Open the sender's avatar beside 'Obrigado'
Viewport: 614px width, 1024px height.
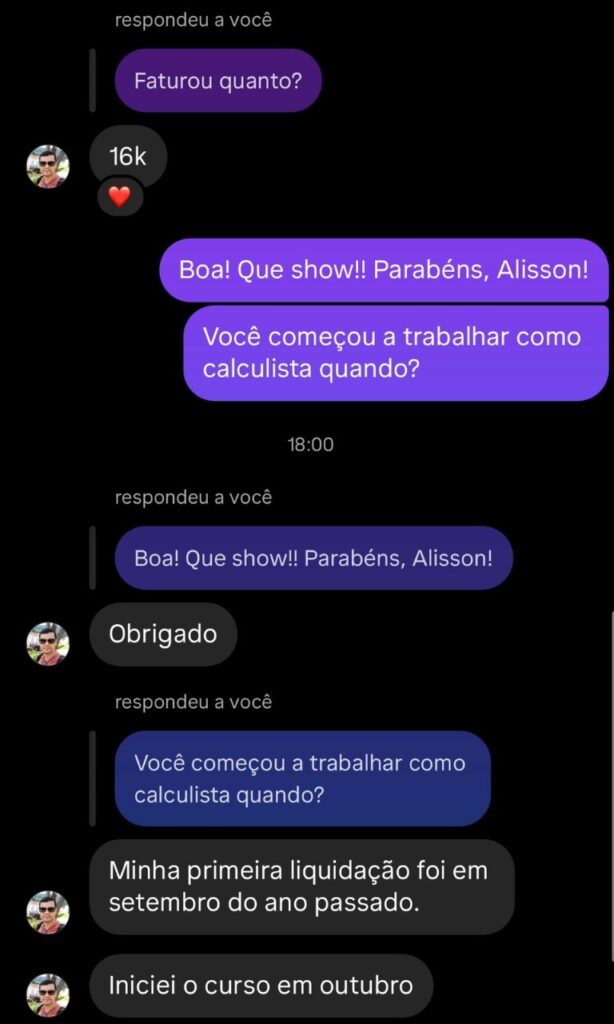click(47, 644)
